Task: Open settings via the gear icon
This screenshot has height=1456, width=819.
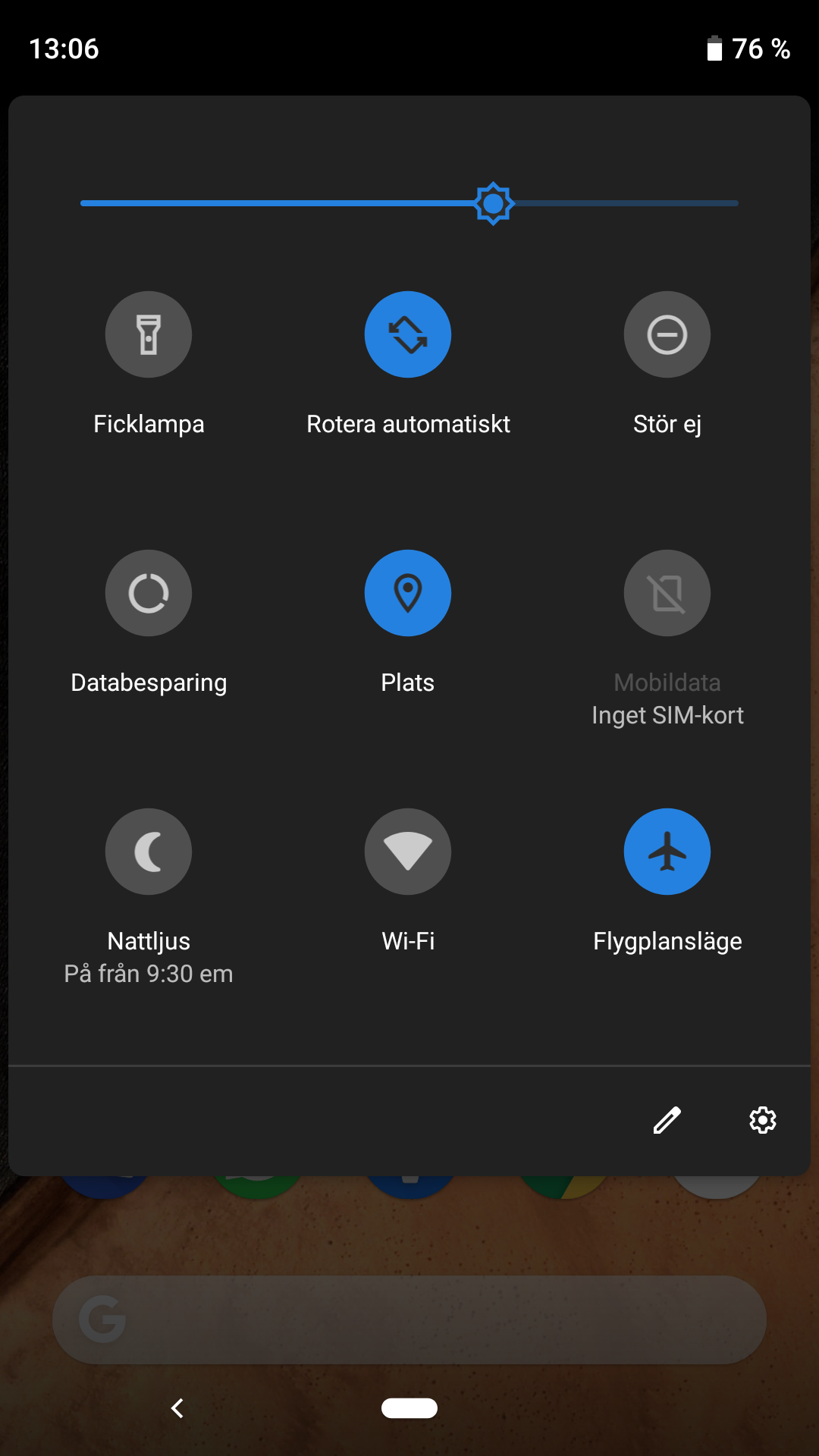Action: coord(763,1120)
